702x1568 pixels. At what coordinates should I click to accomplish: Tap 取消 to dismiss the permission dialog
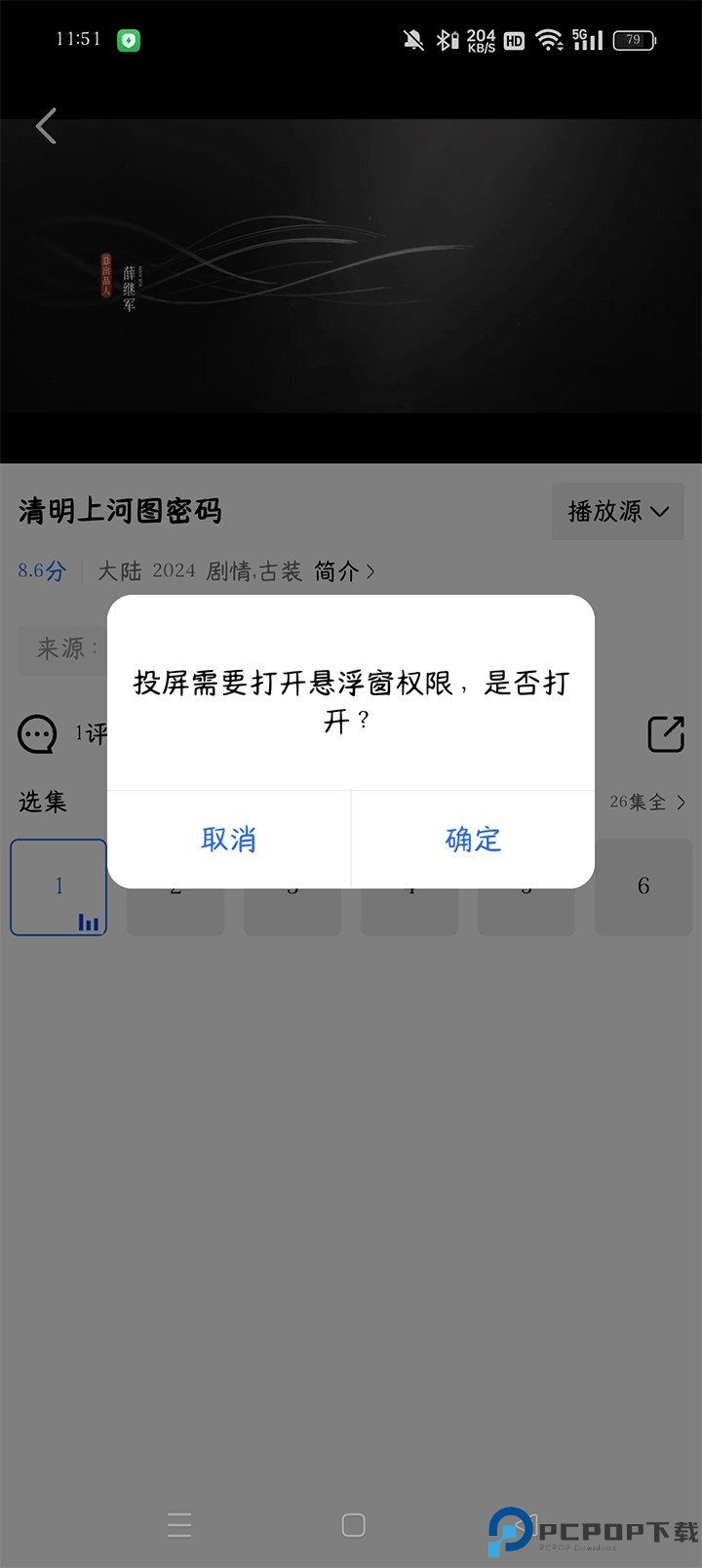click(x=229, y=840)
